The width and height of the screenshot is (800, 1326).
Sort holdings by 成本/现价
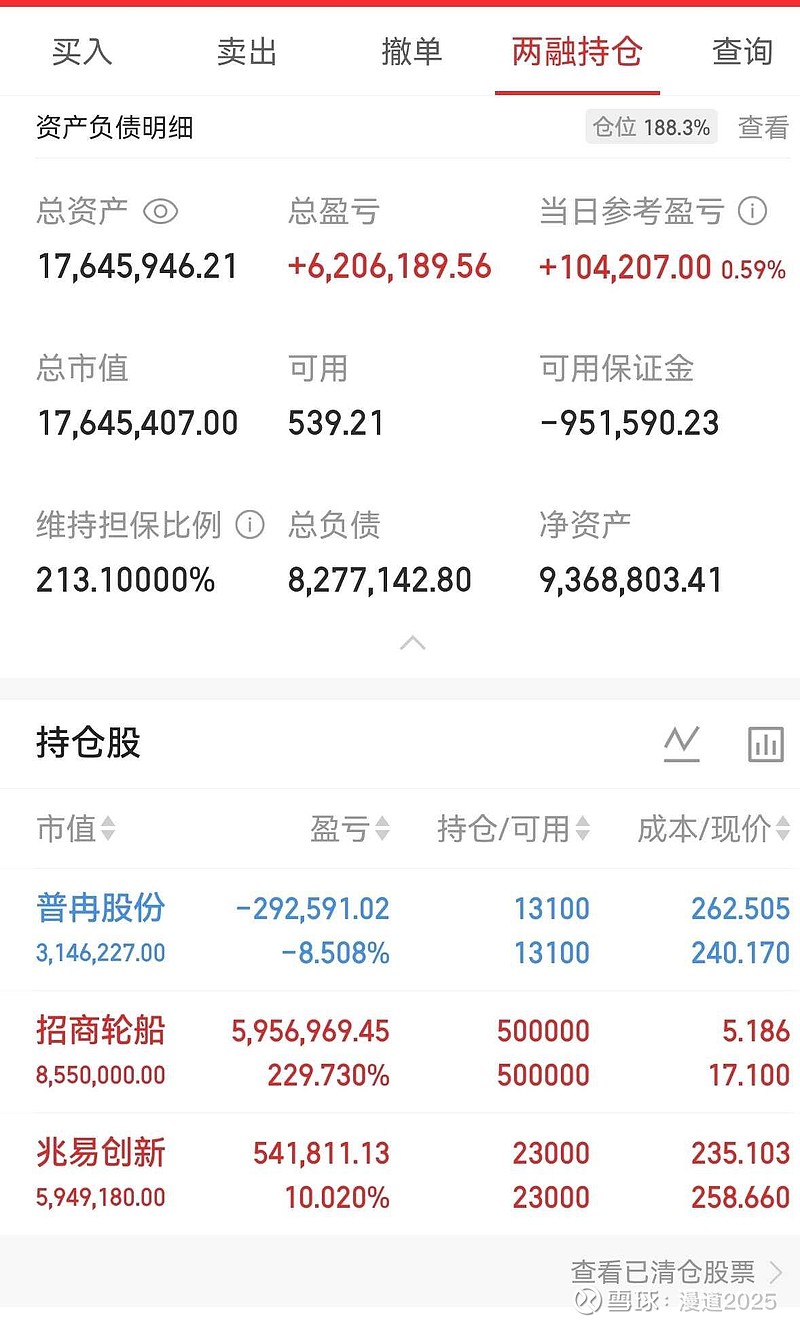[713, 828]
